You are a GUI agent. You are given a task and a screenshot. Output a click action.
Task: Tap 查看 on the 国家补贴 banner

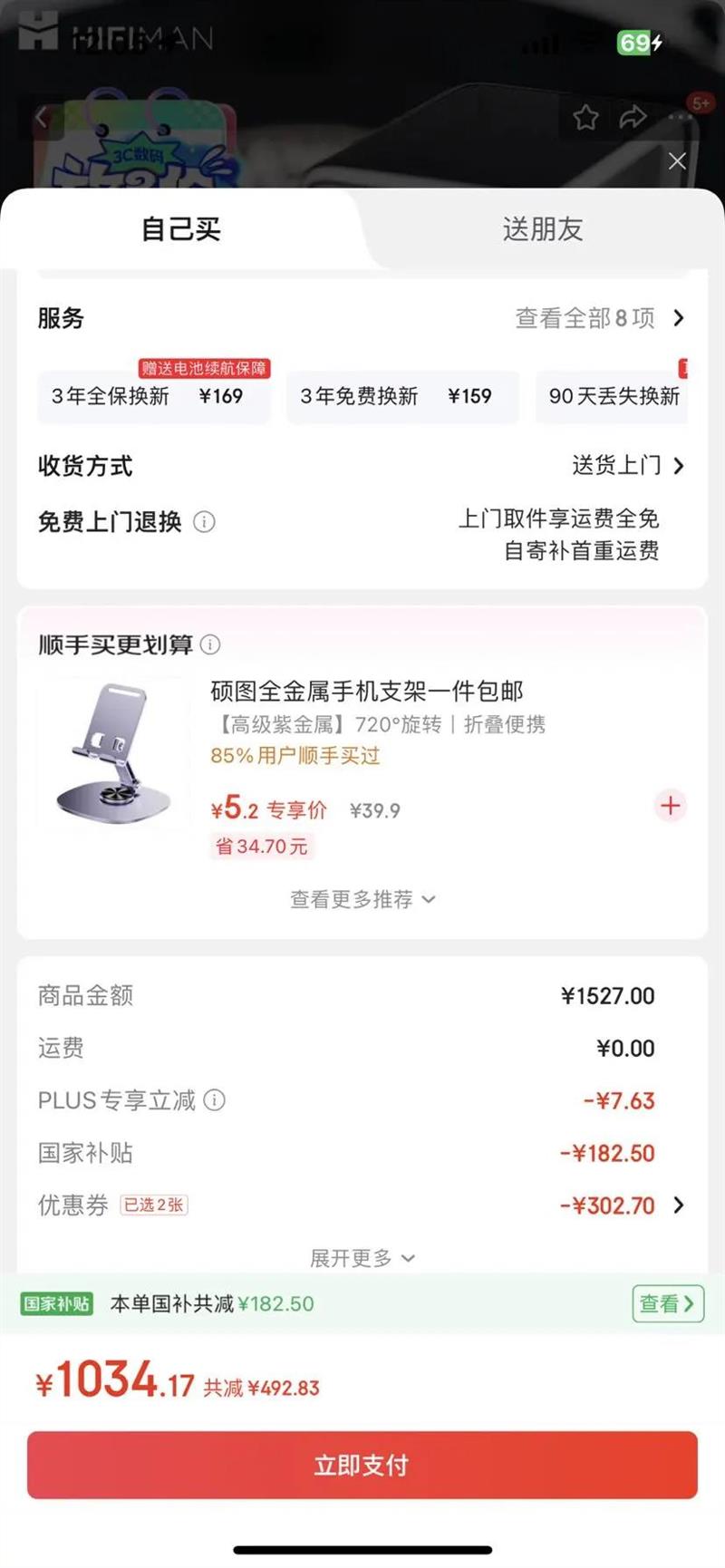point(667,1304)
